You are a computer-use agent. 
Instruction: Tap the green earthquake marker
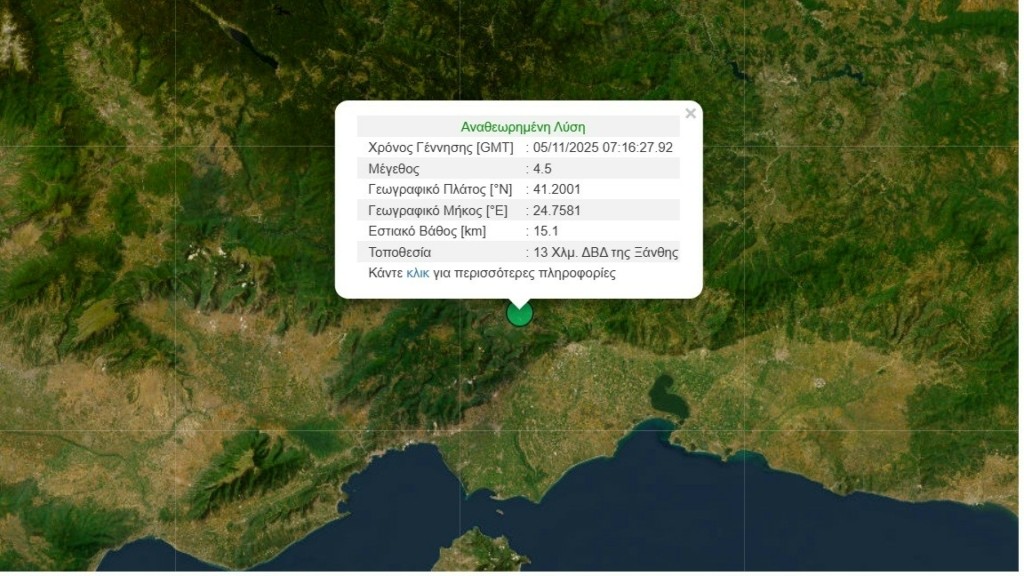[519, 316]
